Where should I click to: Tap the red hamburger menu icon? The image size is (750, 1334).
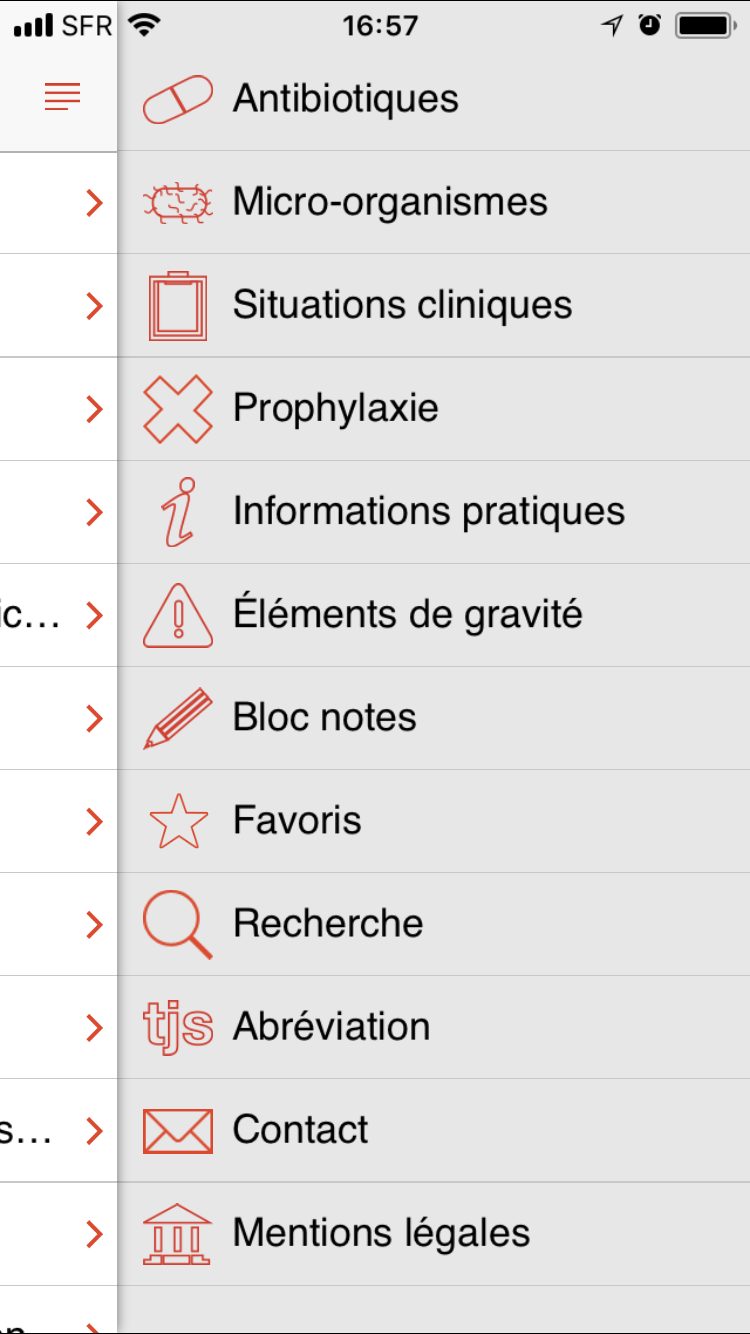[x=62, y=97]
